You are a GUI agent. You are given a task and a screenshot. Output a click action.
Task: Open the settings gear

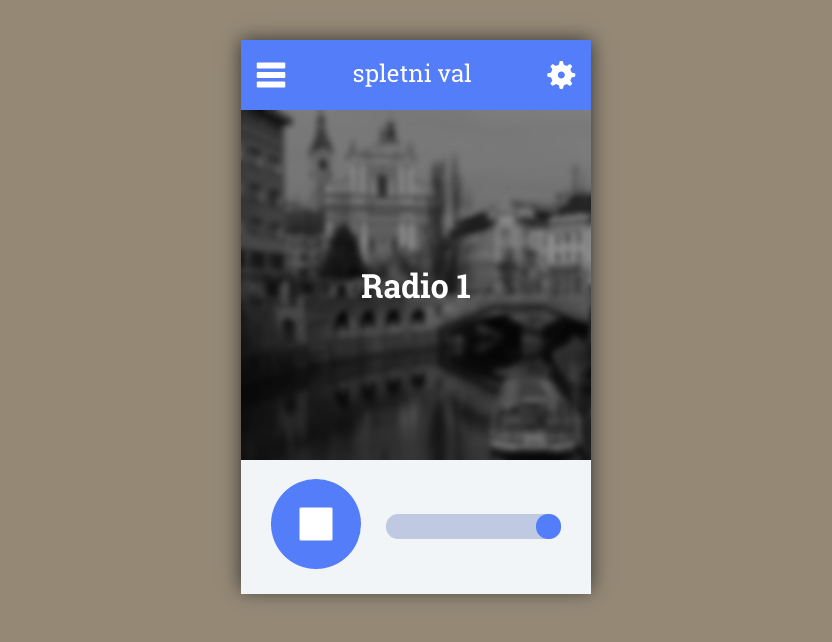(561, 75)
